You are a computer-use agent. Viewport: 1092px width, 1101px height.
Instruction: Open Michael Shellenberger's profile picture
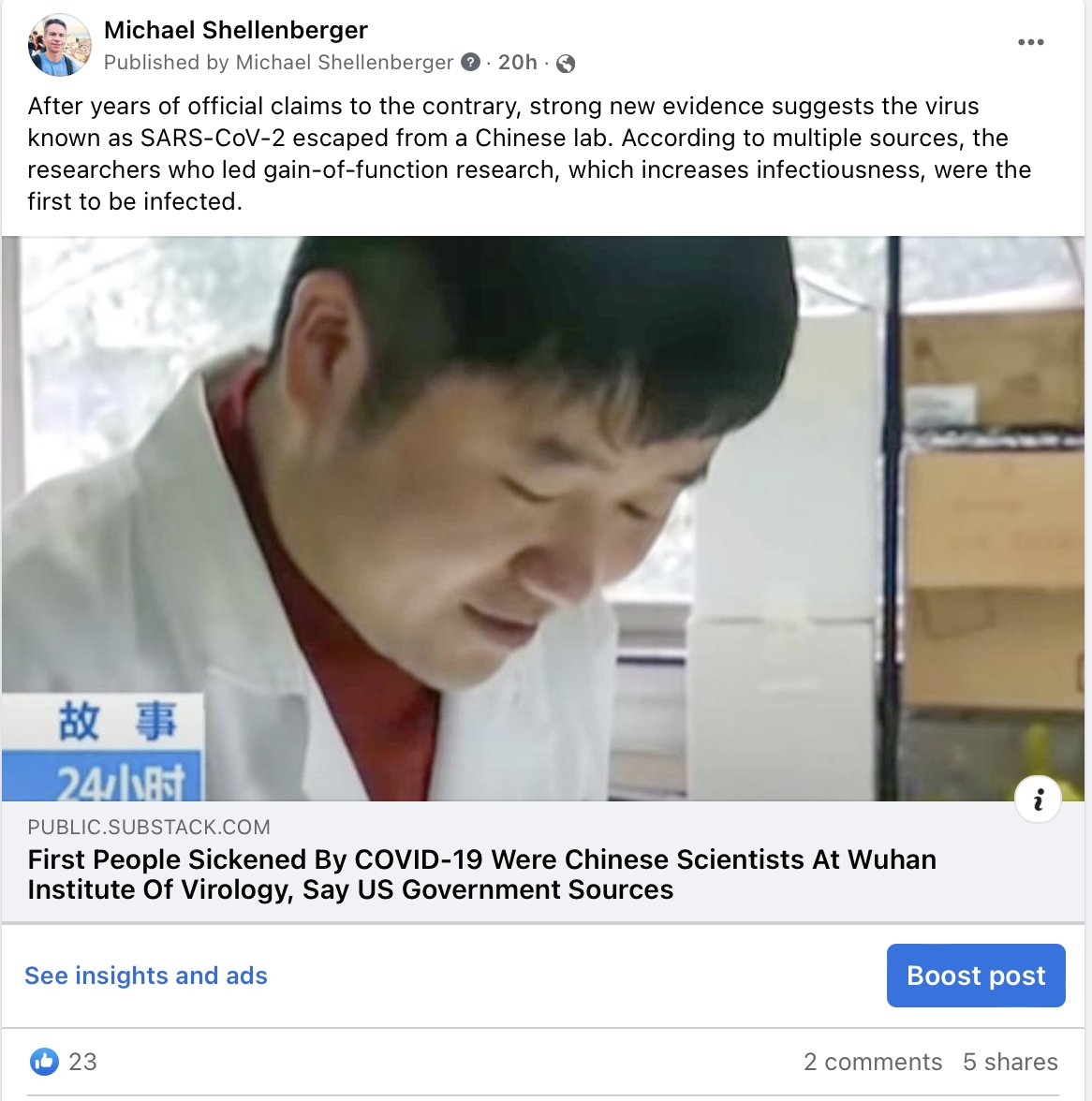tap(60, 46)
